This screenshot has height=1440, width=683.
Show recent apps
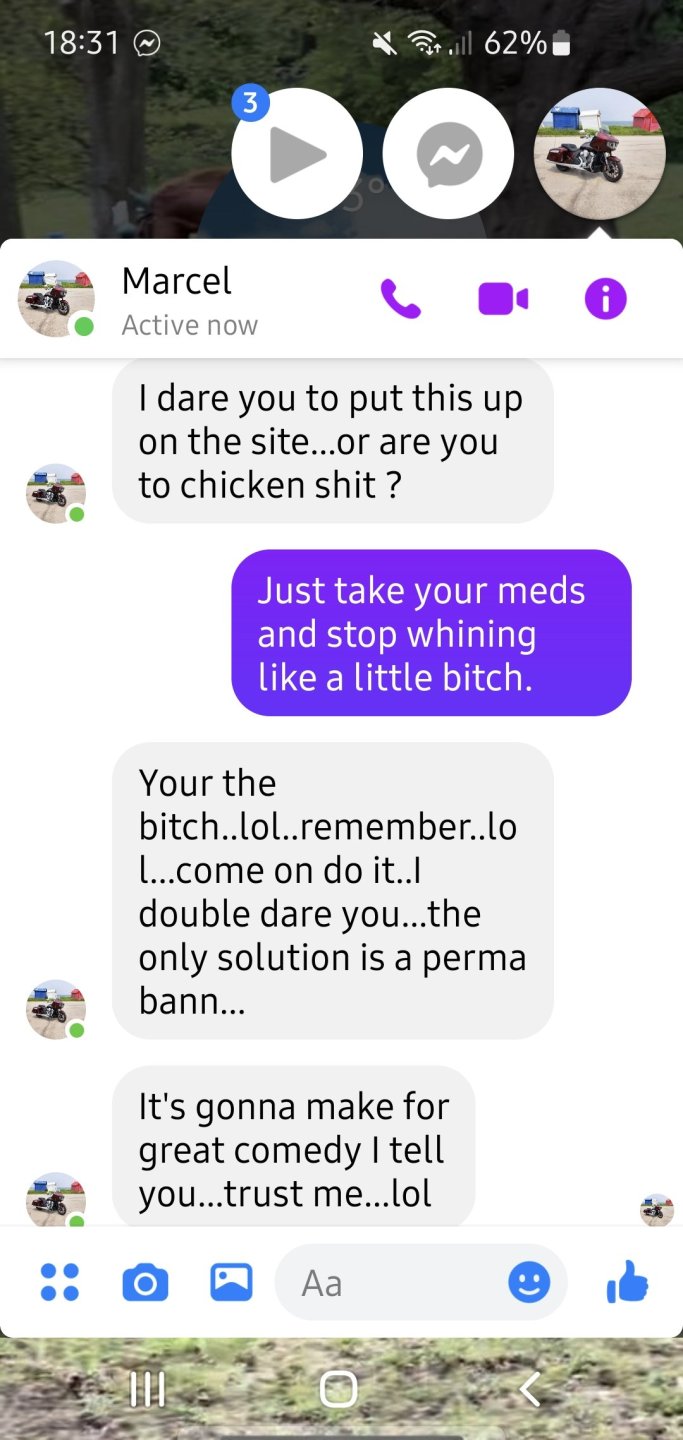click(148, 1389)
